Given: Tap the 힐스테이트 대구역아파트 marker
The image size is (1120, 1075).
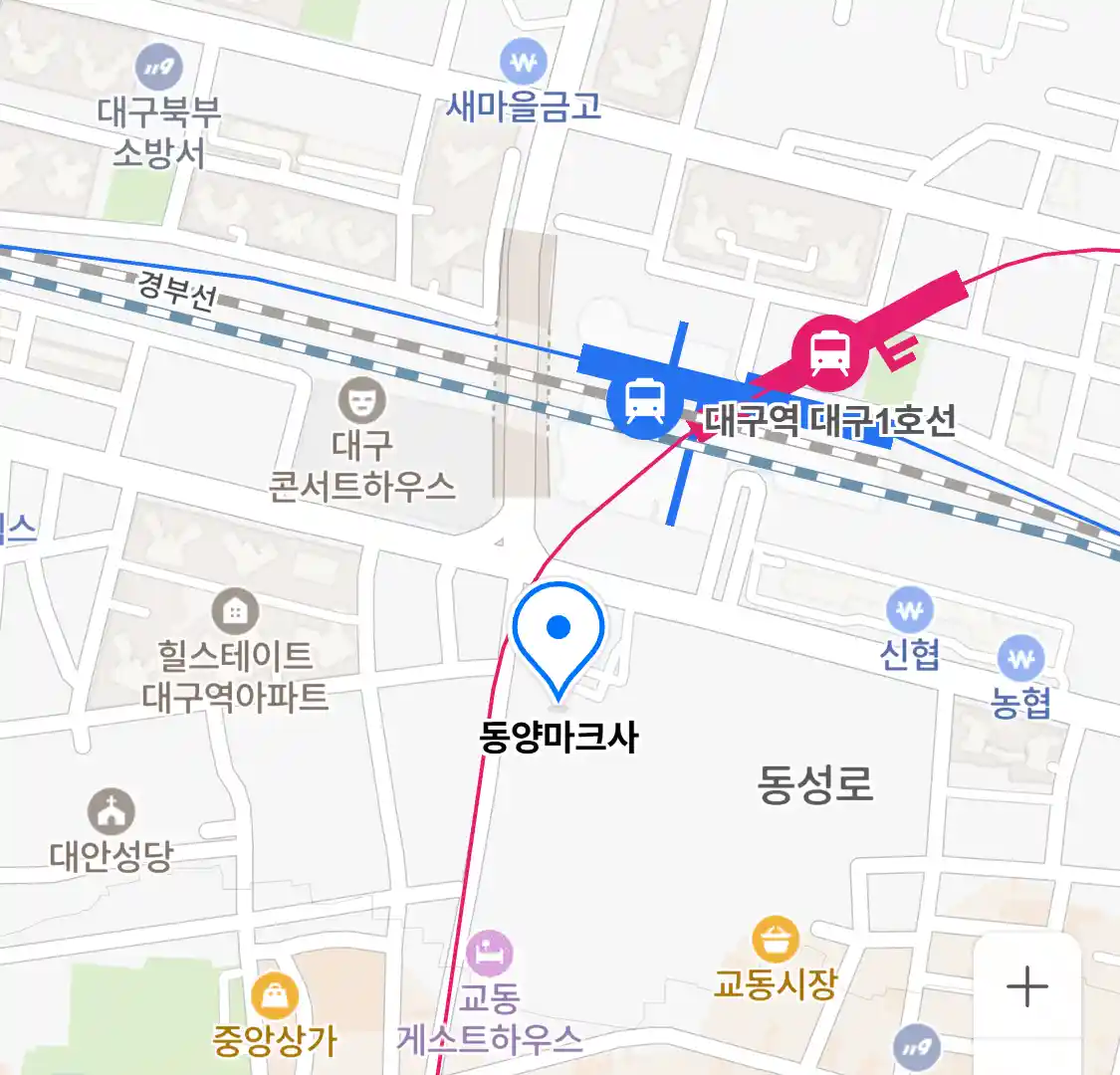Looking at the screenshot, I should tap(235, 610).
